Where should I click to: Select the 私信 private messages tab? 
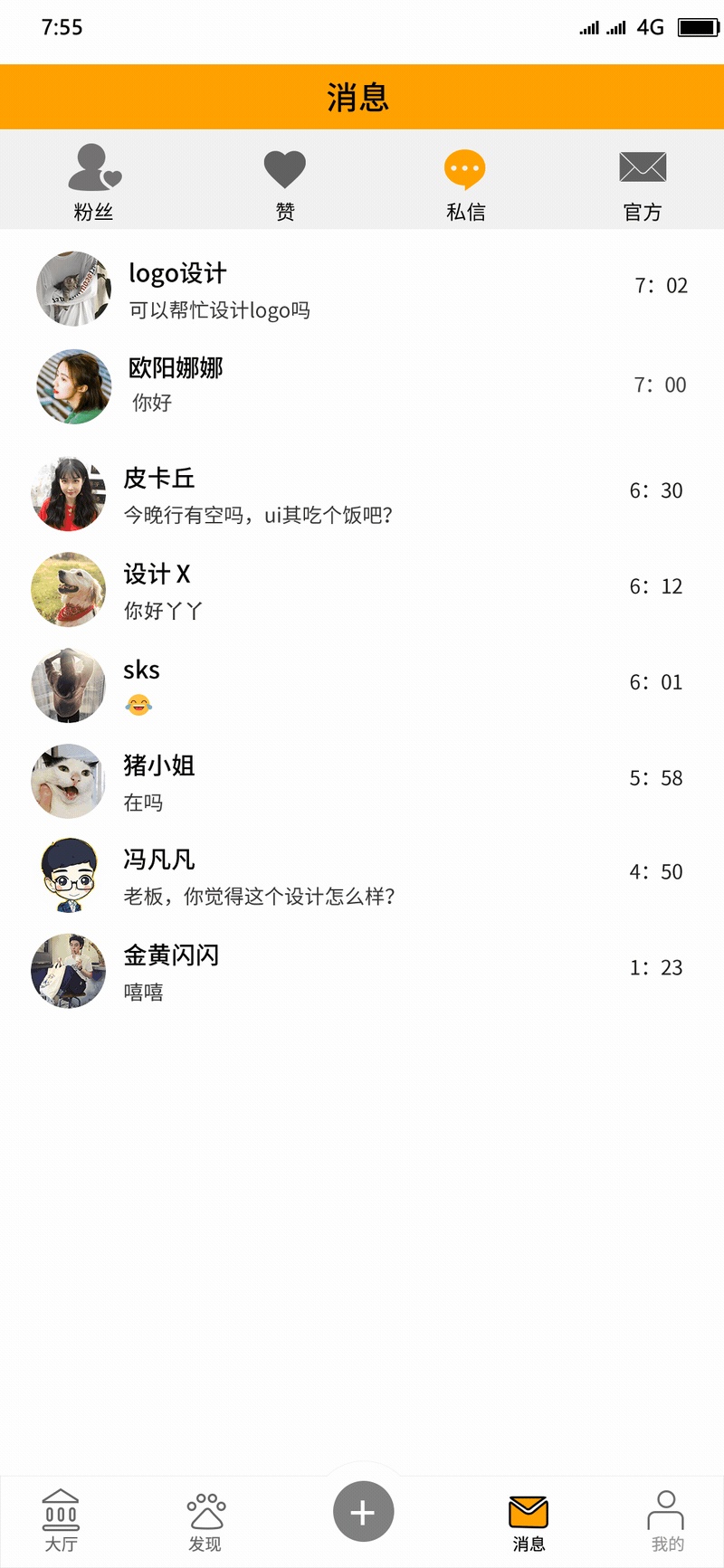click(x=465, y=181)
